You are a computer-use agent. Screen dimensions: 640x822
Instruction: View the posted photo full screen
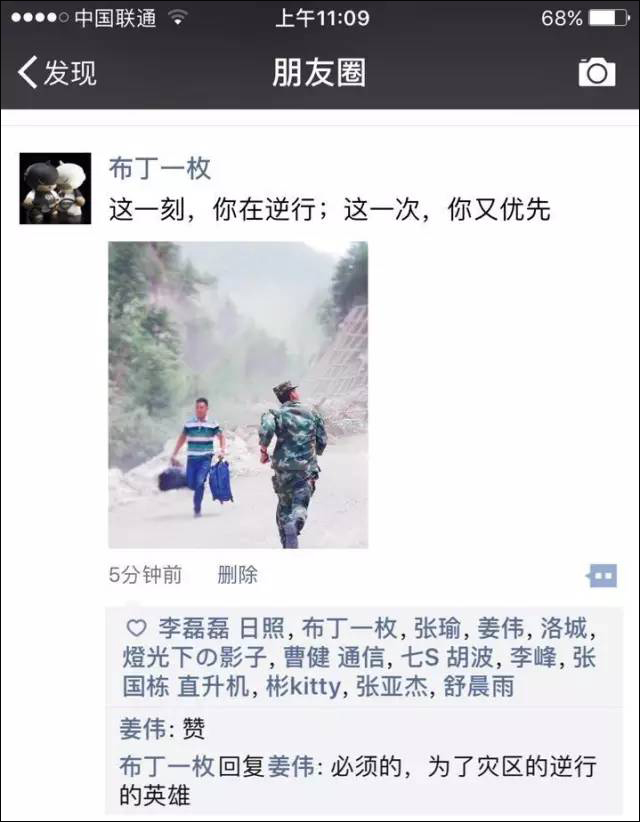tap(238, 394)
